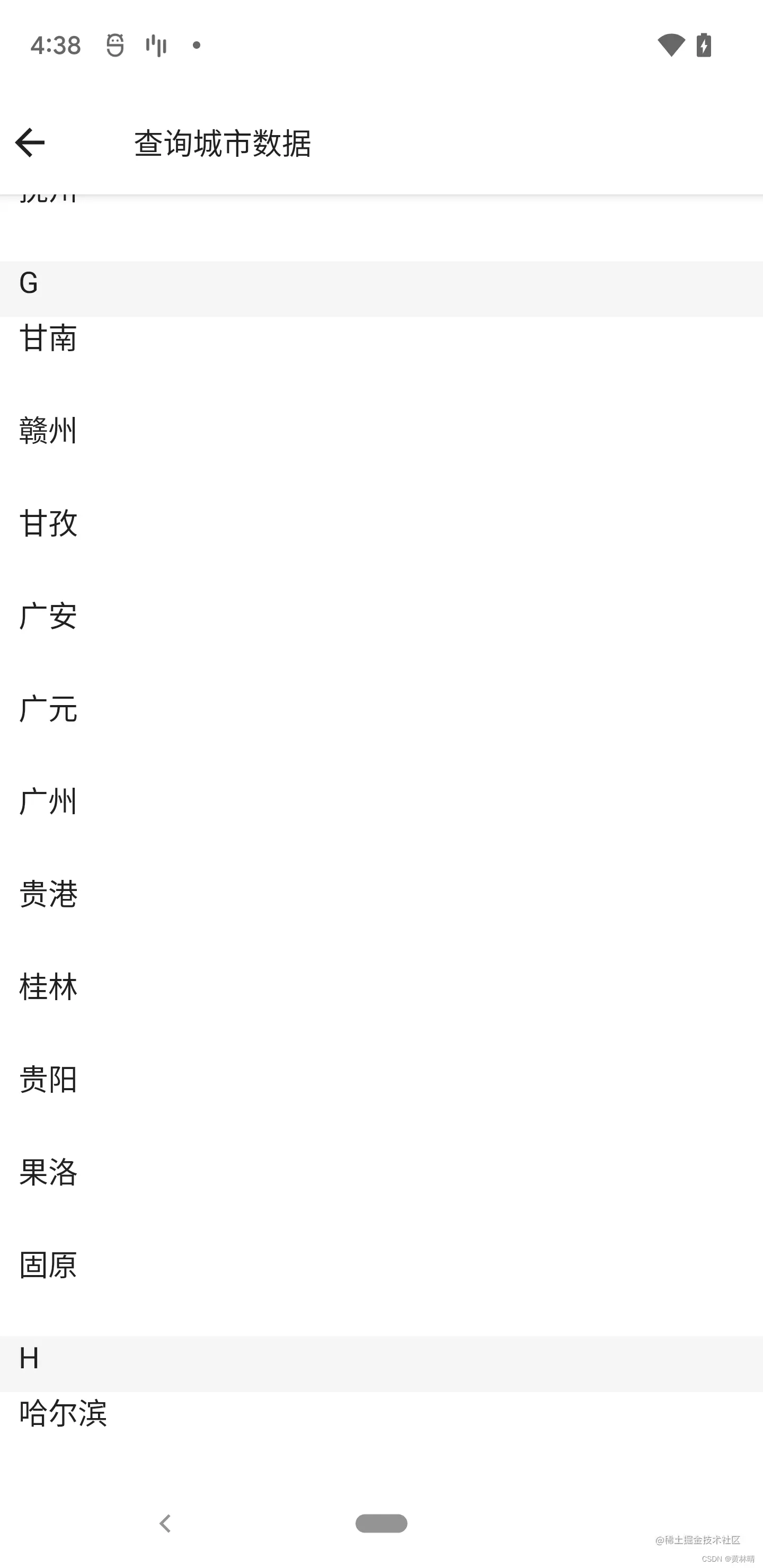763x1568 pixels.
Task: Go back using the app bar arrow
Action: [x=30, y=143]
